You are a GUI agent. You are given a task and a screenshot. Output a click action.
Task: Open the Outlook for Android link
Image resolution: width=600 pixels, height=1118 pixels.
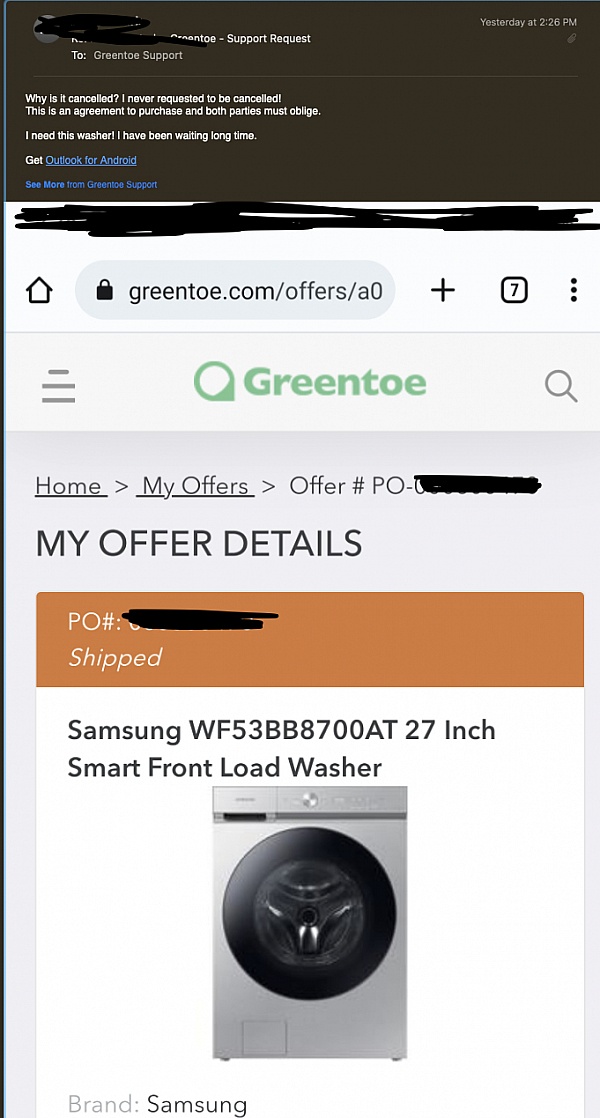(x=91, y=160)
